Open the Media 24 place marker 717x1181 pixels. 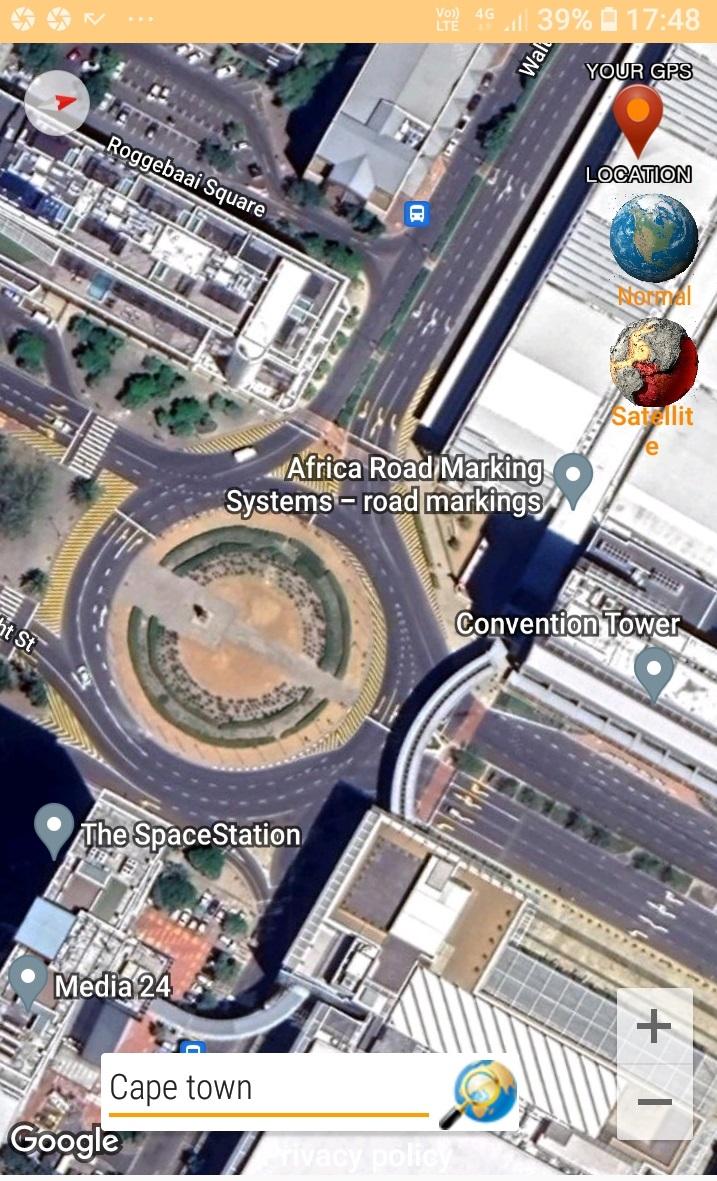coord(29,981)
